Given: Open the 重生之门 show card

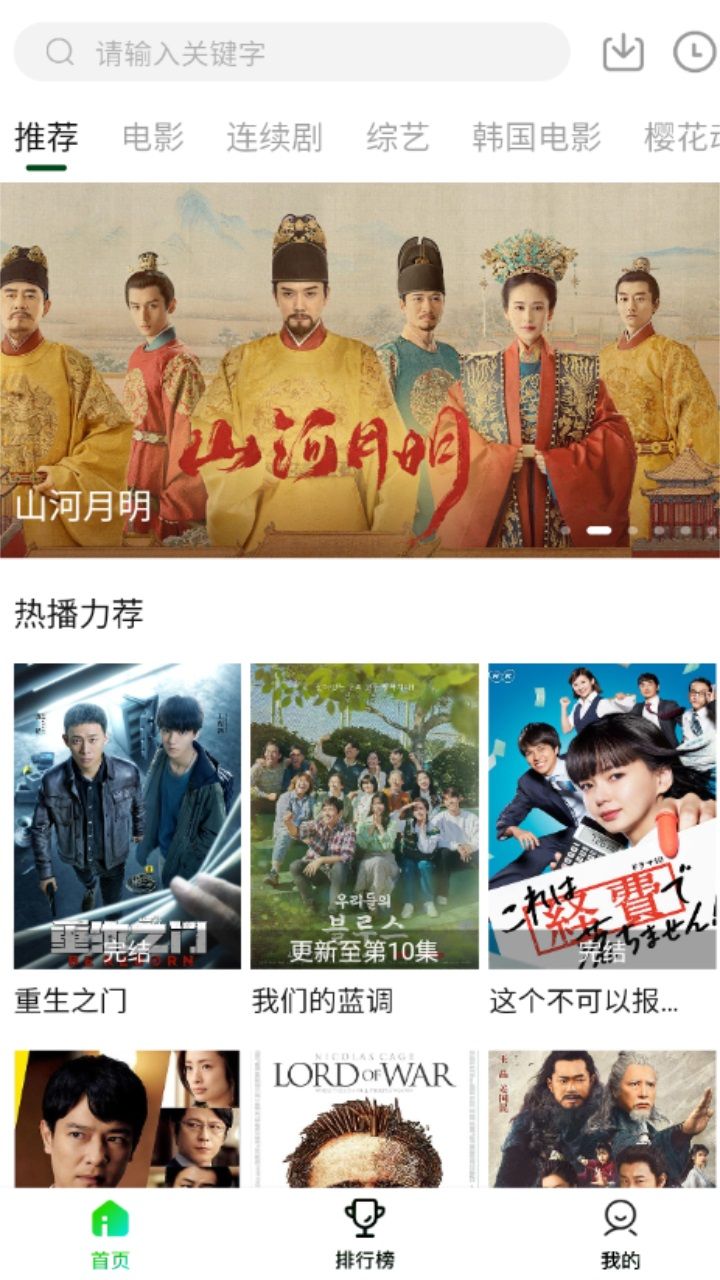Looking at the screenshot, I should coord(127,816).
